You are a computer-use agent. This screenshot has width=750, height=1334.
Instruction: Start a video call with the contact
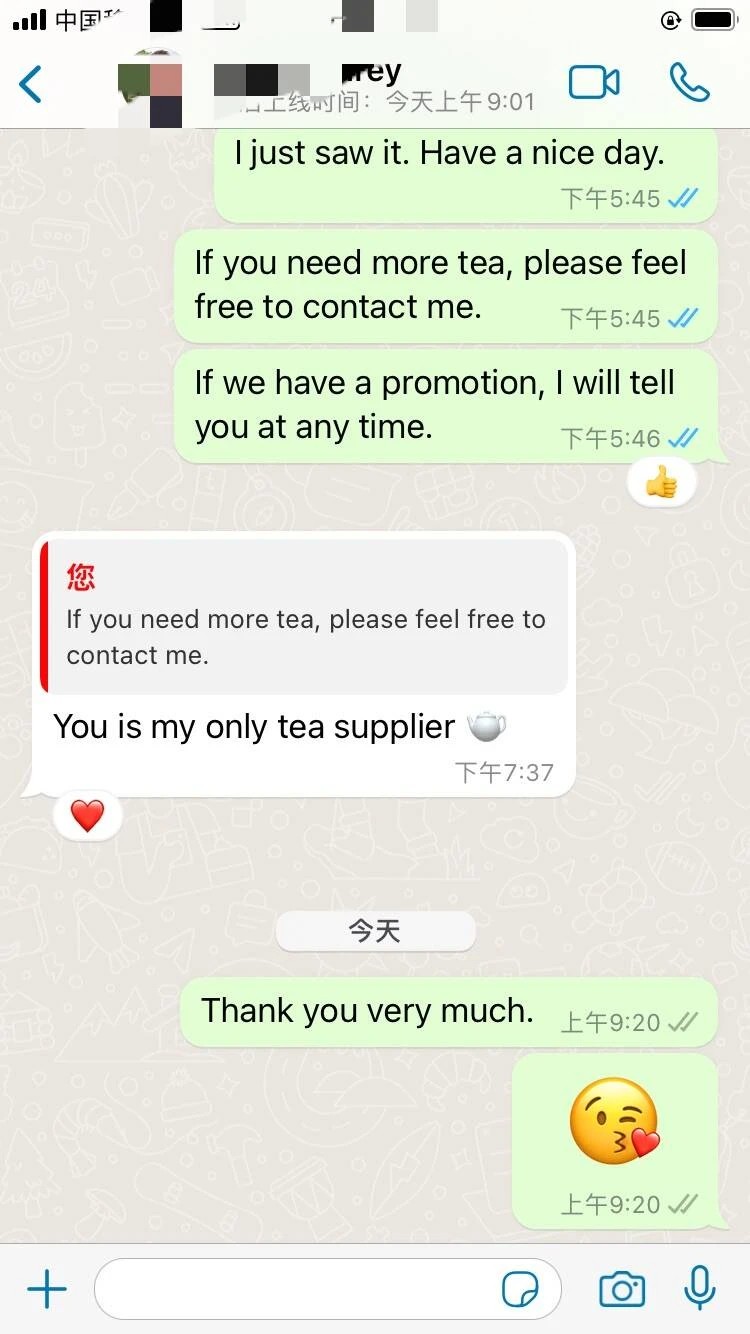[593, 84]
